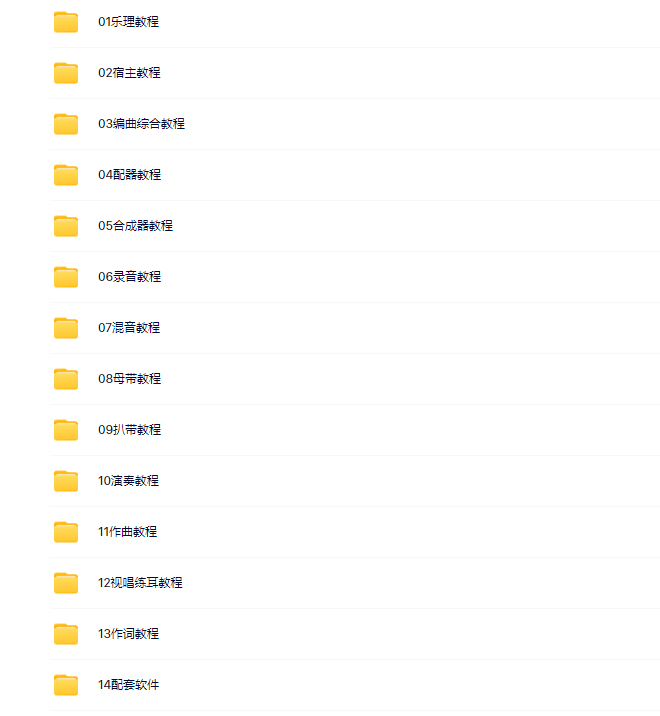Open the 13作词教程 folder

coord(128,633)
